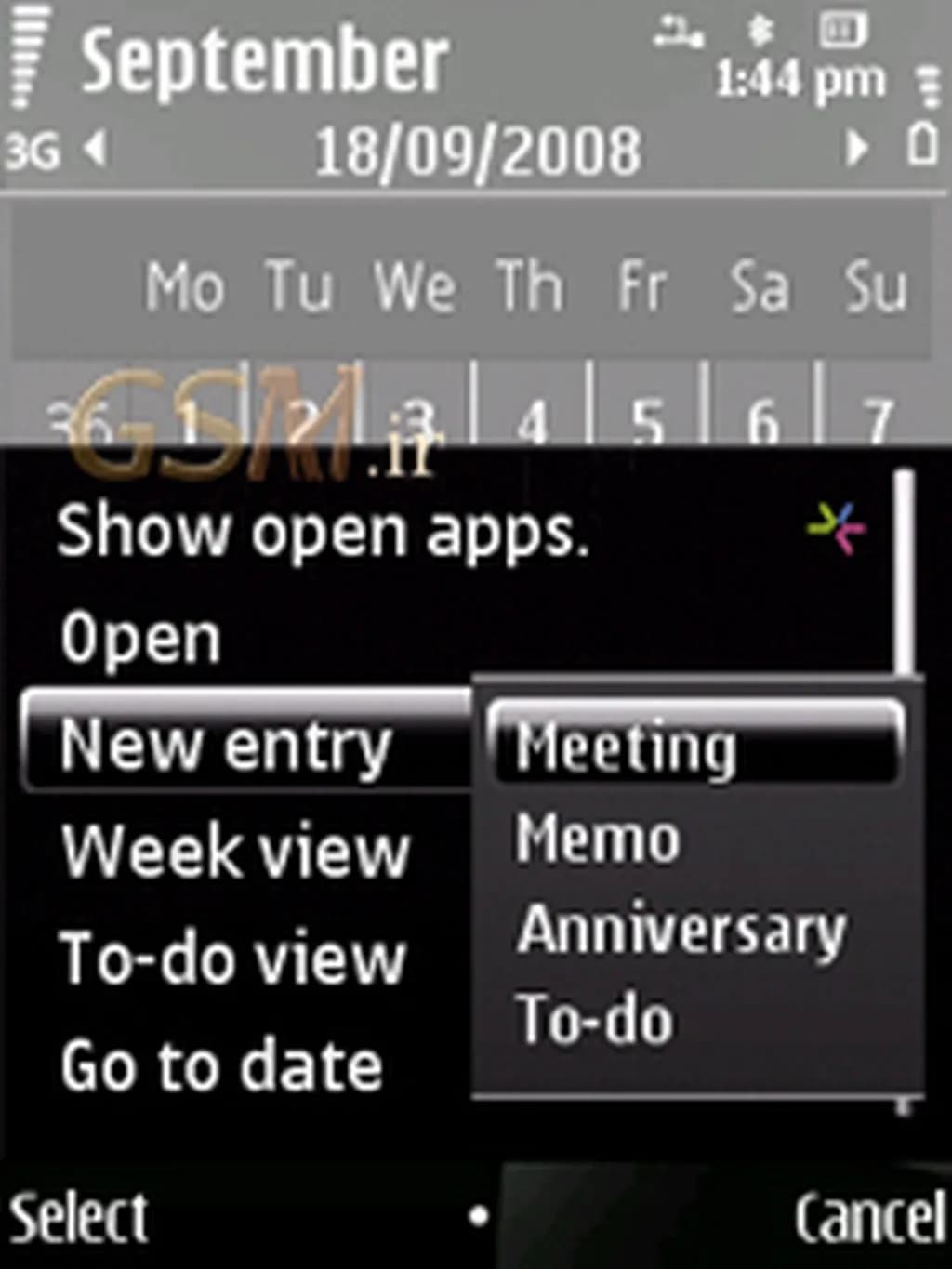Tap the Select softkey
This screenshot has width=952, height=1269.
(78, 1218)
